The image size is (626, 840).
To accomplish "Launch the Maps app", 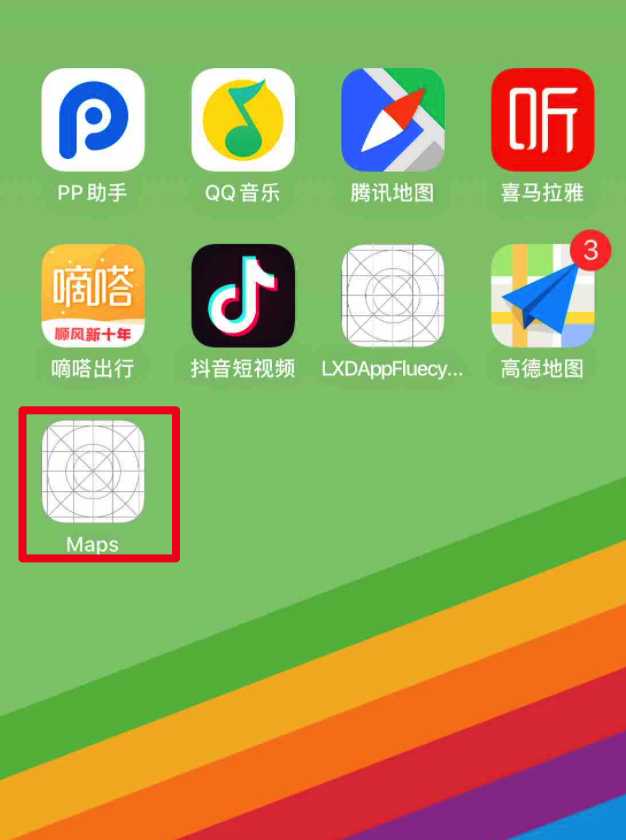I will [x=93, y=471].
